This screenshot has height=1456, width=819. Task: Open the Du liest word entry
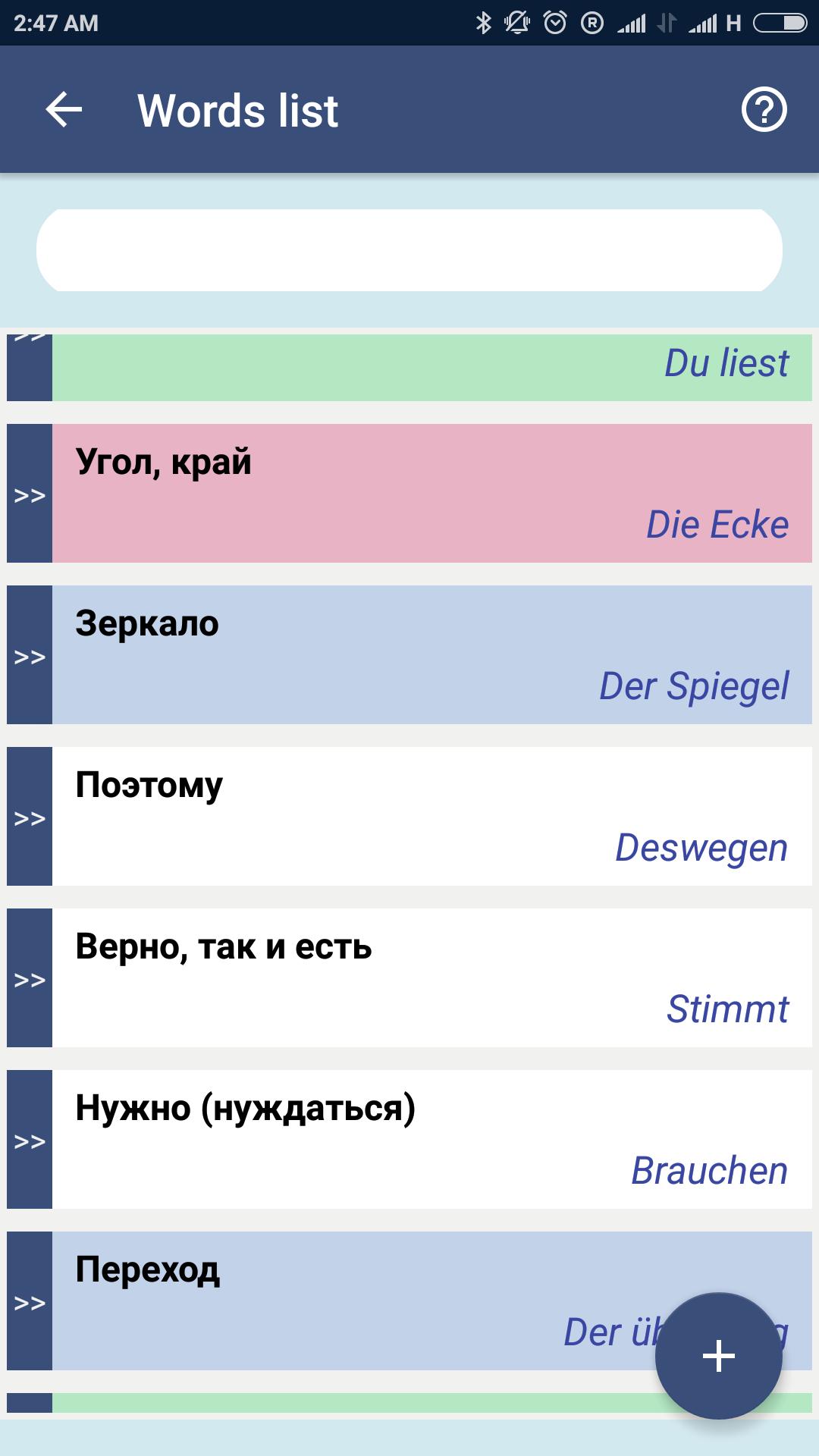coord(432,368)
